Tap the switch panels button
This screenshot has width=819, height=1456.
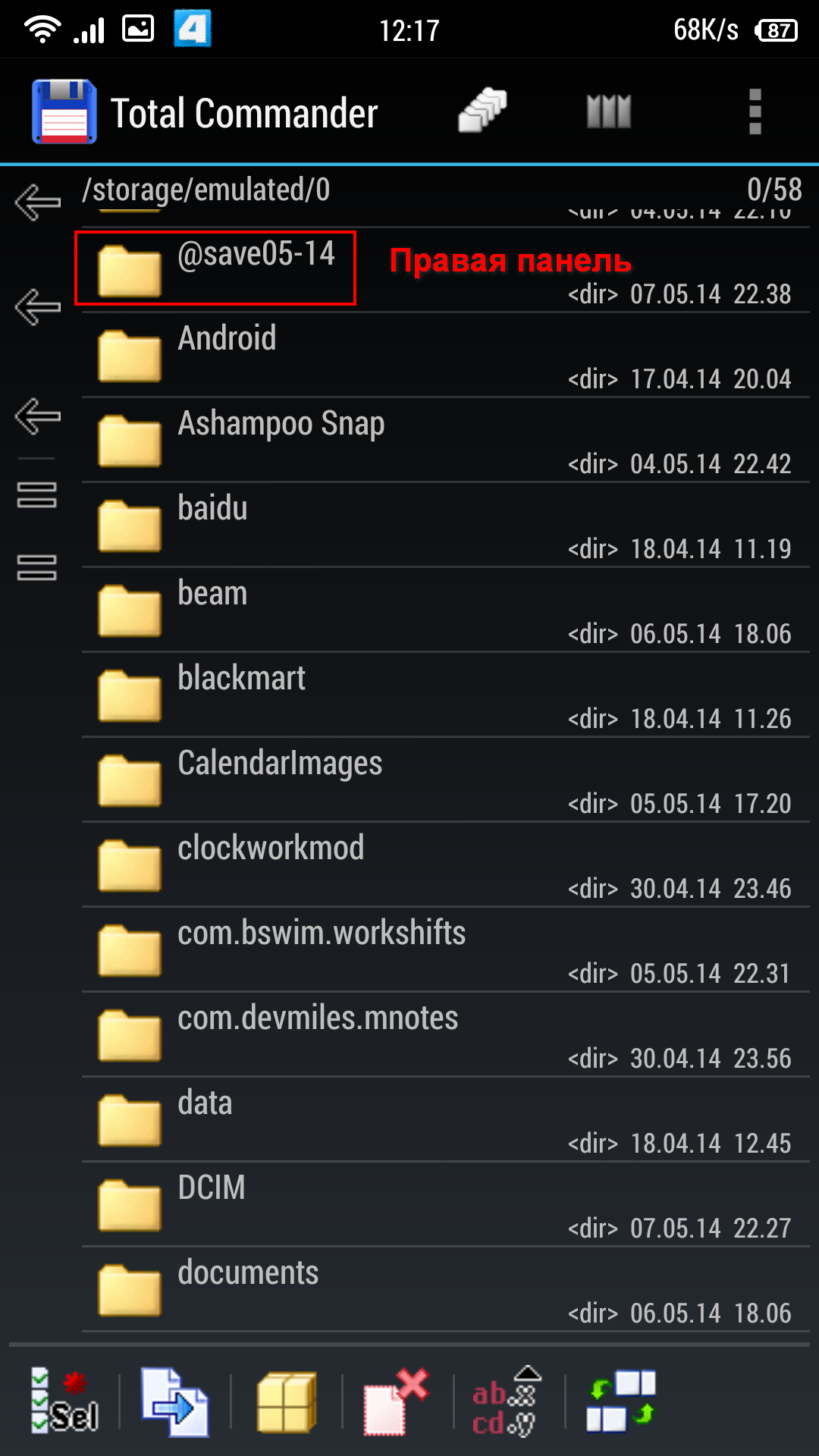[621, 1401]
